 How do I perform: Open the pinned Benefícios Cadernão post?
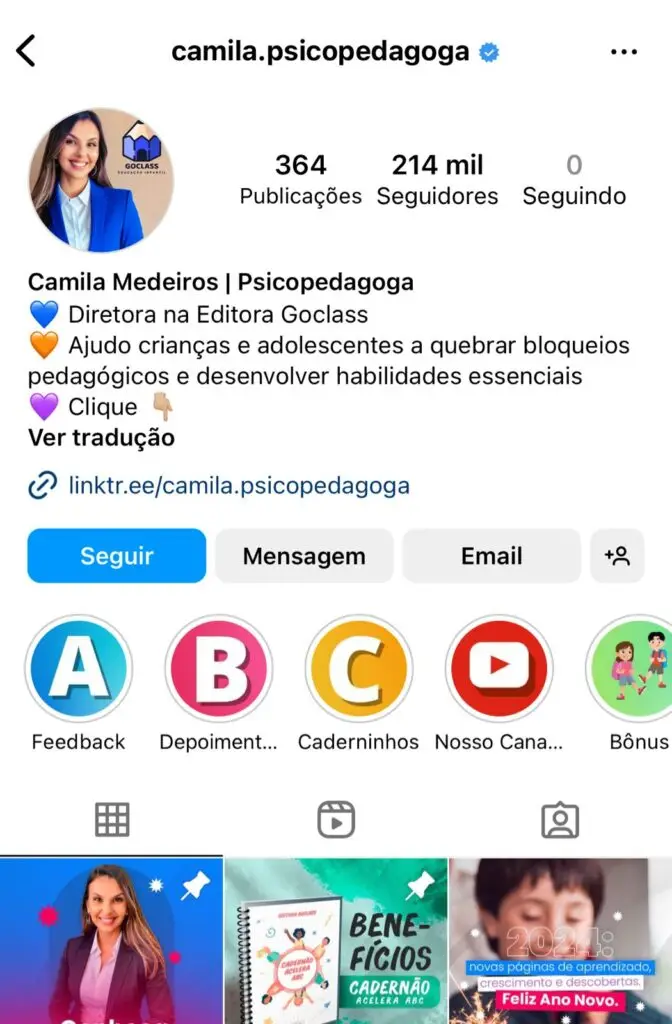(336, 942)
